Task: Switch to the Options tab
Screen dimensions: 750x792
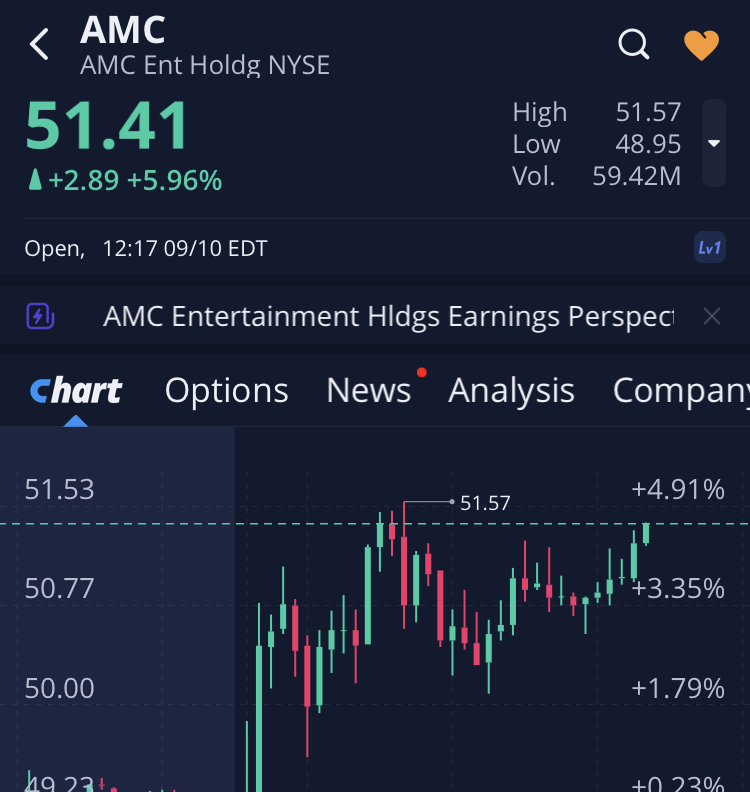Action: (226, 390)
